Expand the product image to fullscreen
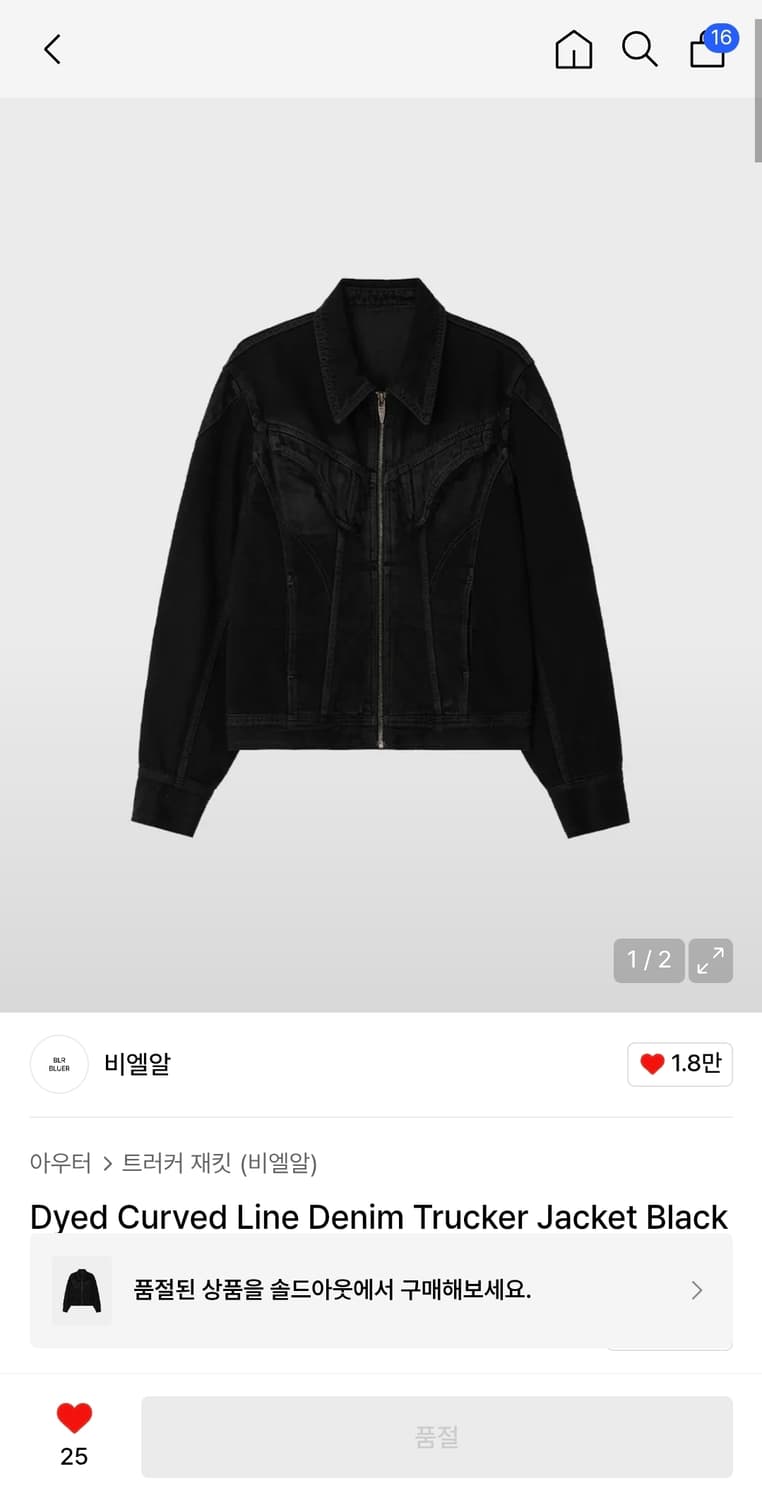This screenshot has width=762, height=1500. pos(711,960)
